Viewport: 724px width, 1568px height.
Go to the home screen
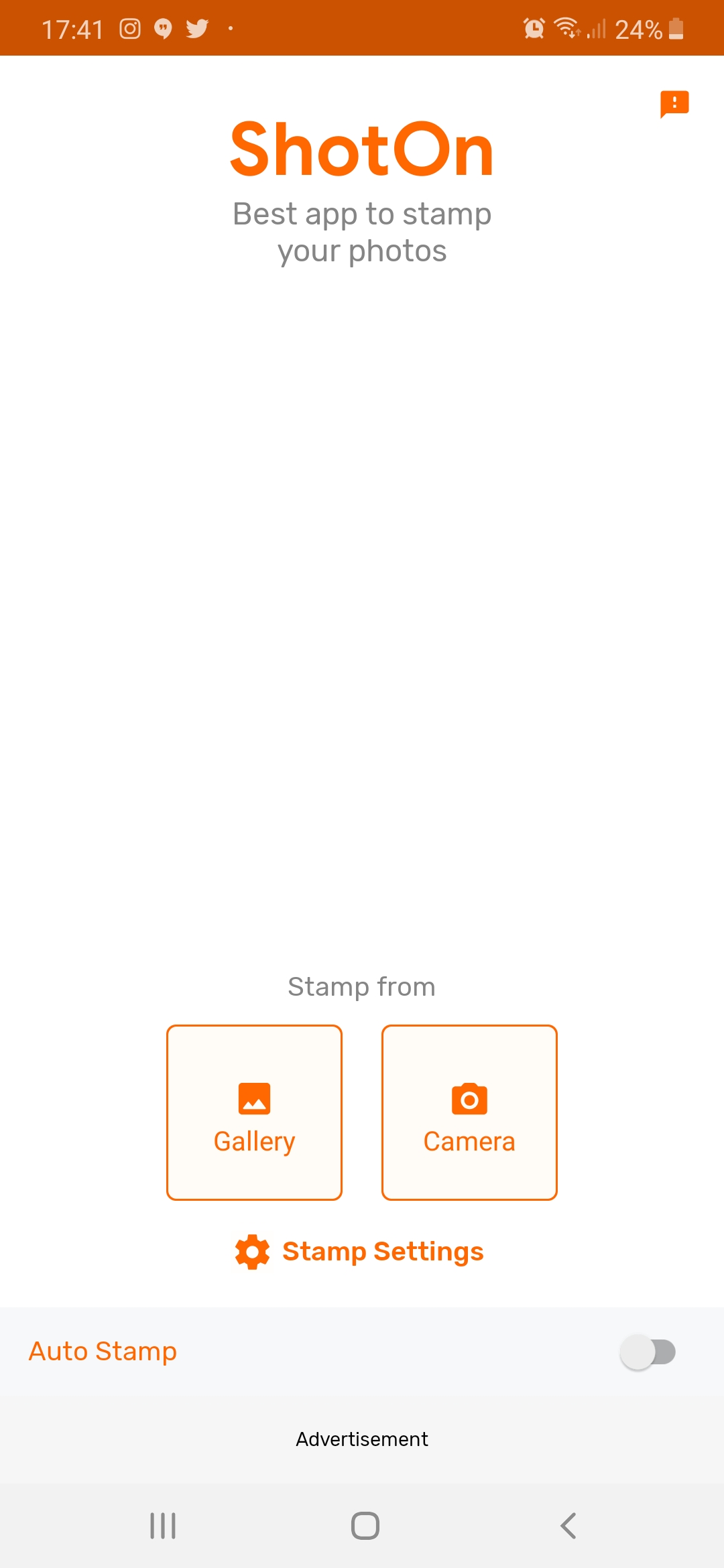(x=365, y=1526)
